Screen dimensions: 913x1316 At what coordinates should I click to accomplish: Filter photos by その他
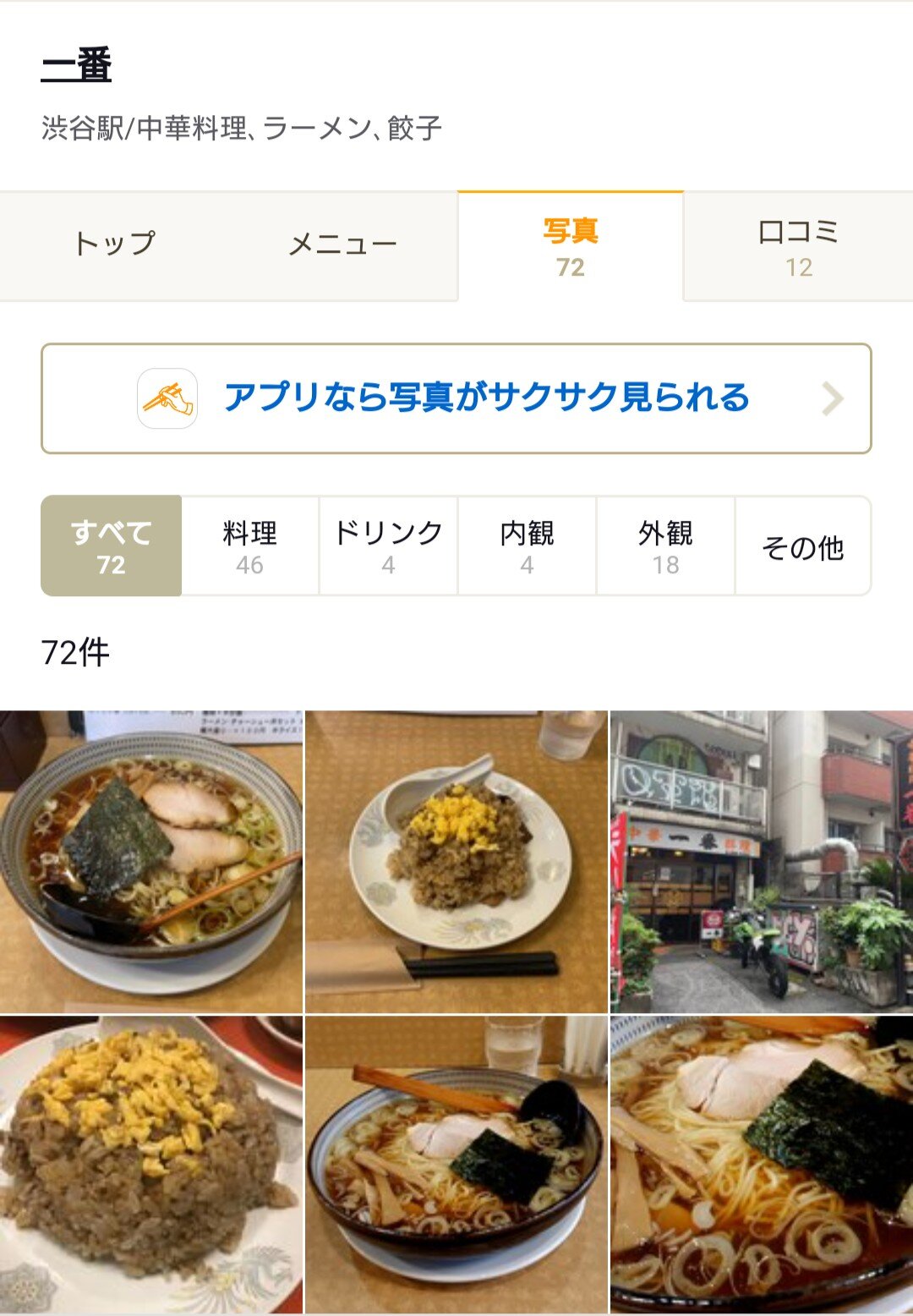coord(803,546)
